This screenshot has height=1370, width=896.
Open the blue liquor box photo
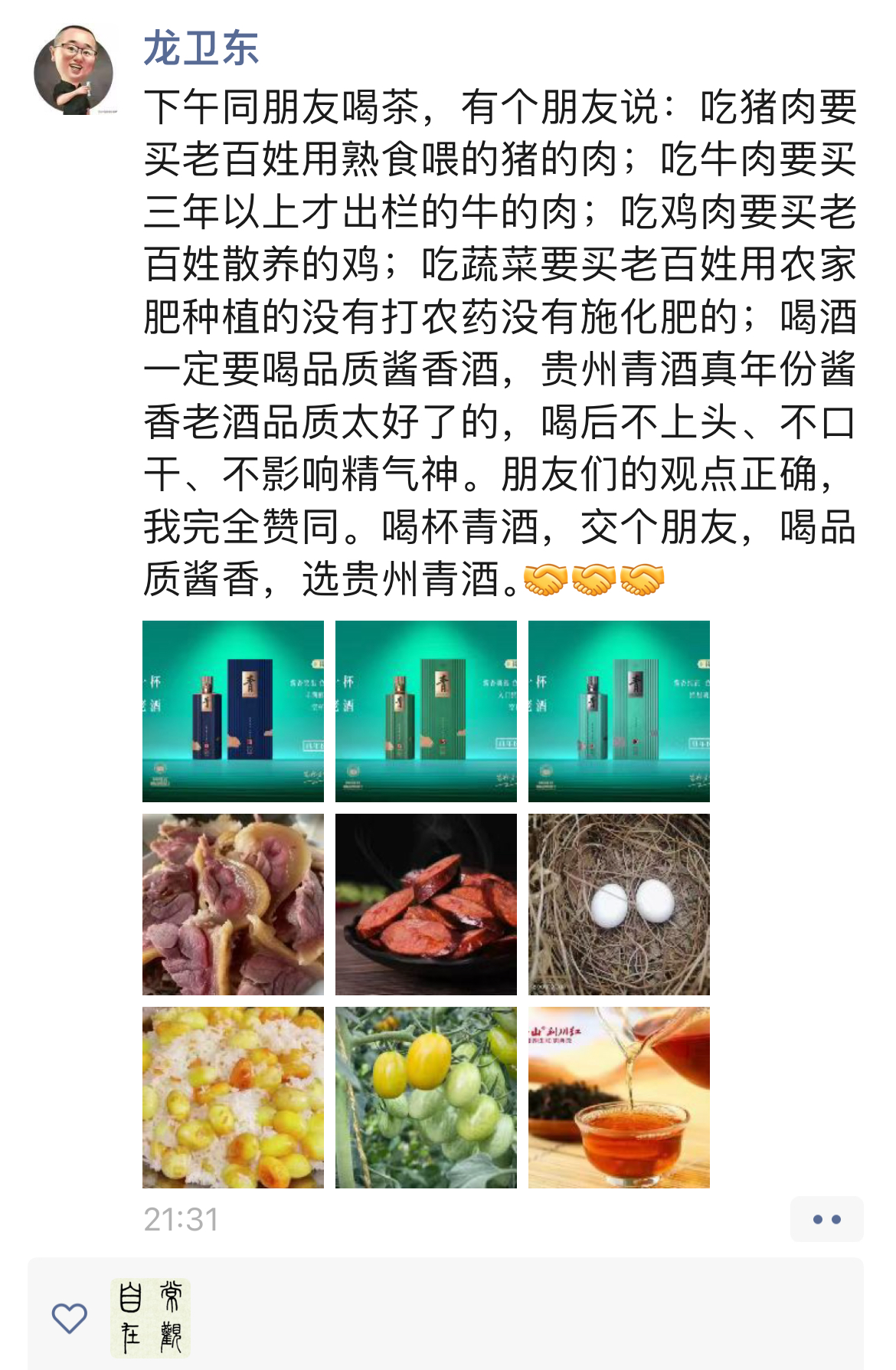click(x=233, y=711)
